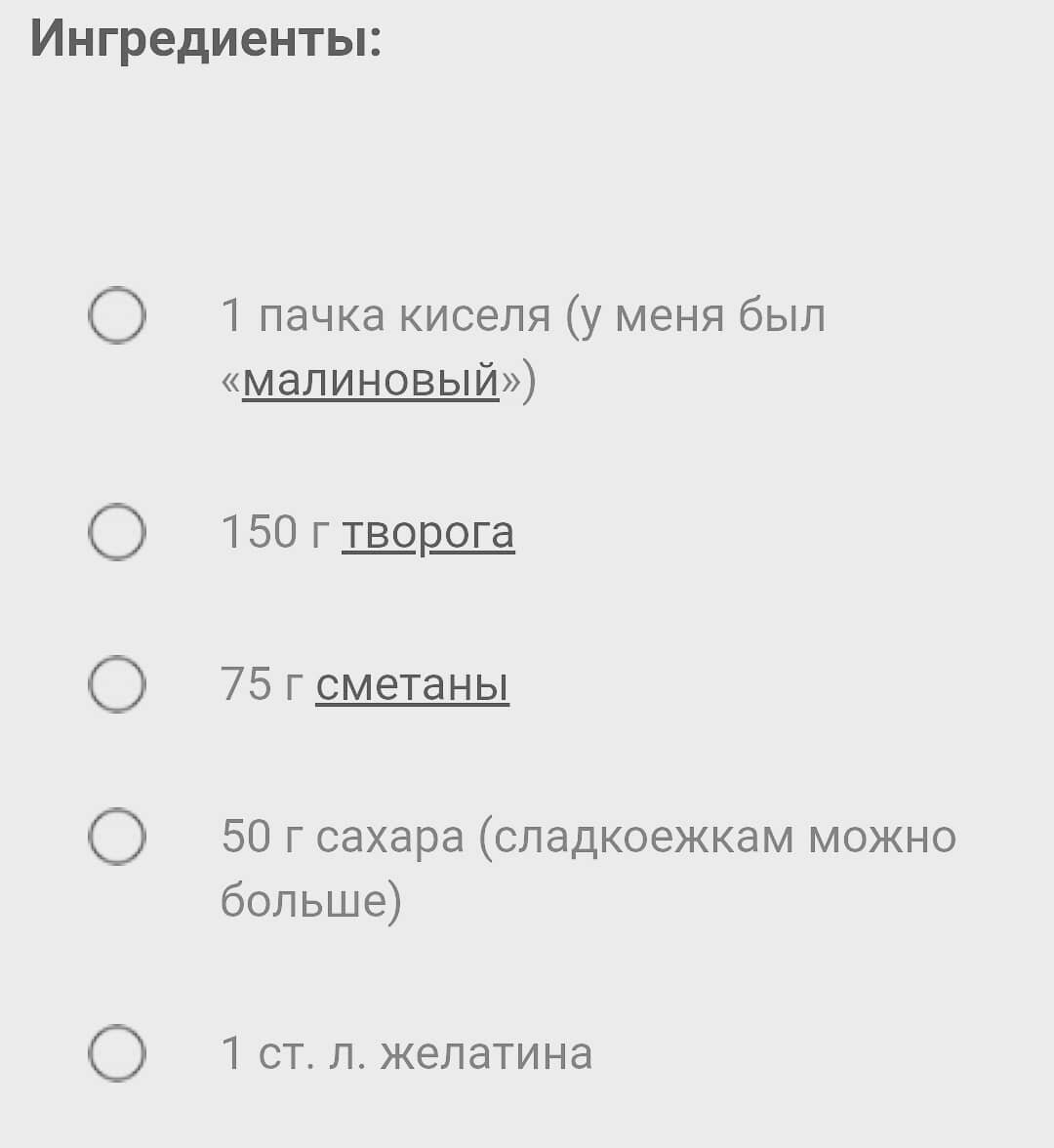Open the «сметаны» link
1054x1148 pixels.
click(410, 683)
